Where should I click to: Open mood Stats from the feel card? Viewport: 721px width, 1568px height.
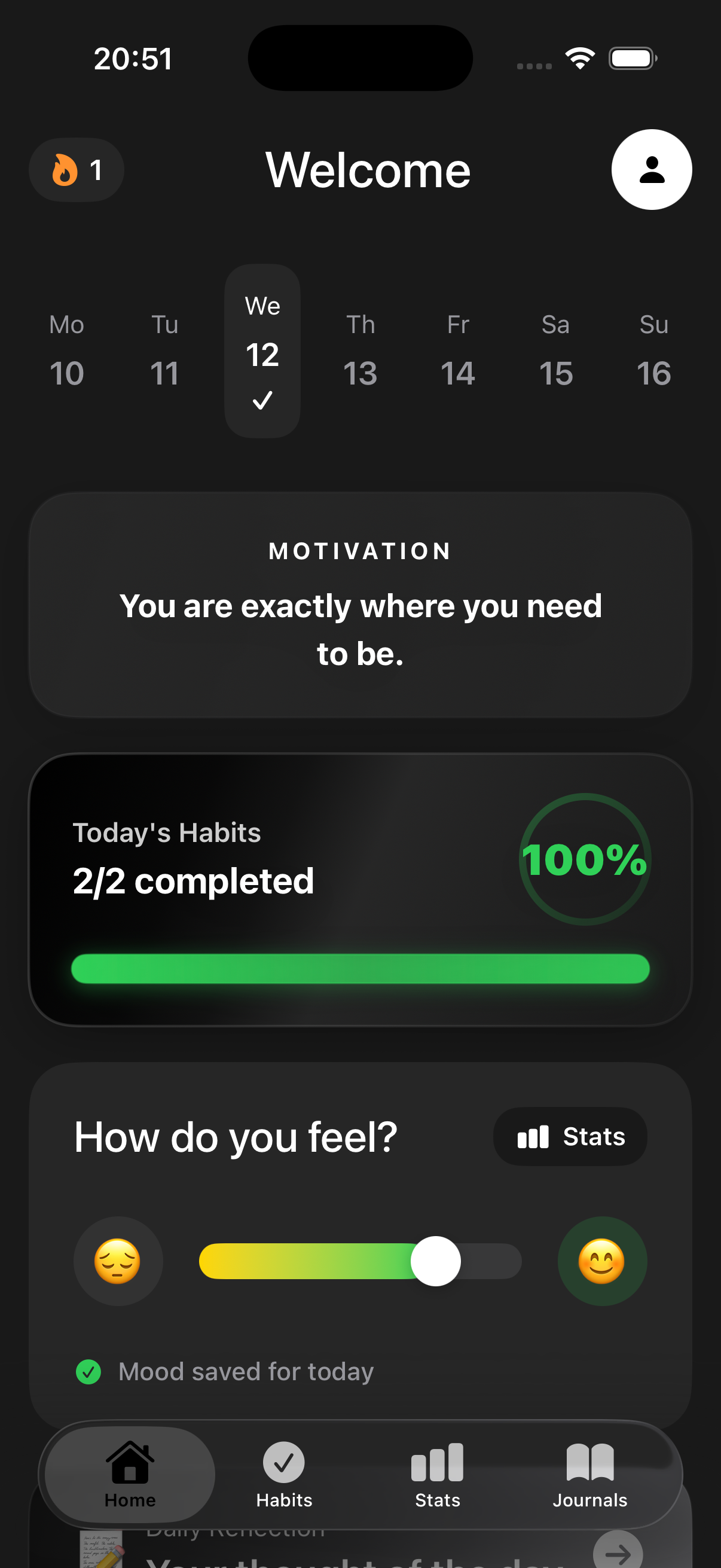(x=570, y=1136)
